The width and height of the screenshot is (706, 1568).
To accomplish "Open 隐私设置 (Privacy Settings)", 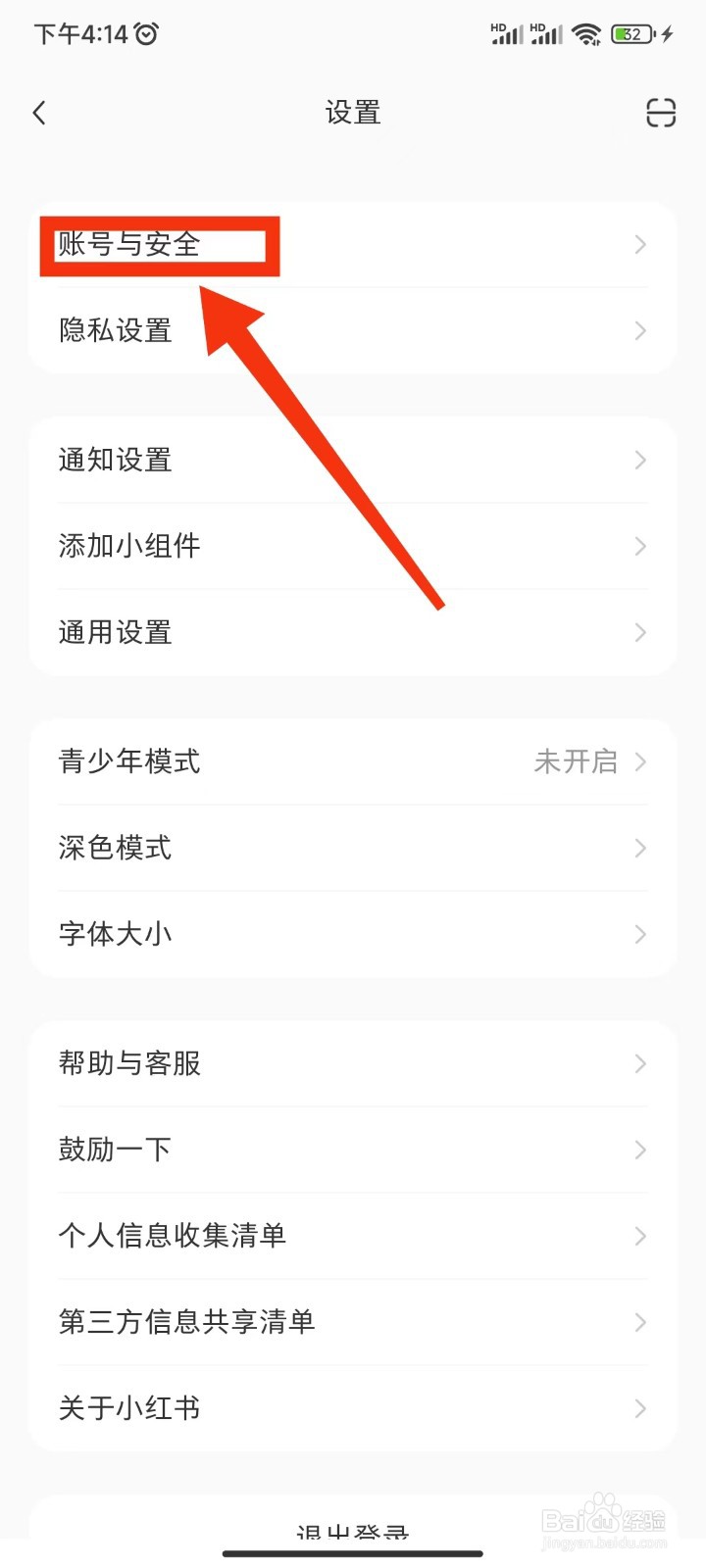I will point(114,330).
